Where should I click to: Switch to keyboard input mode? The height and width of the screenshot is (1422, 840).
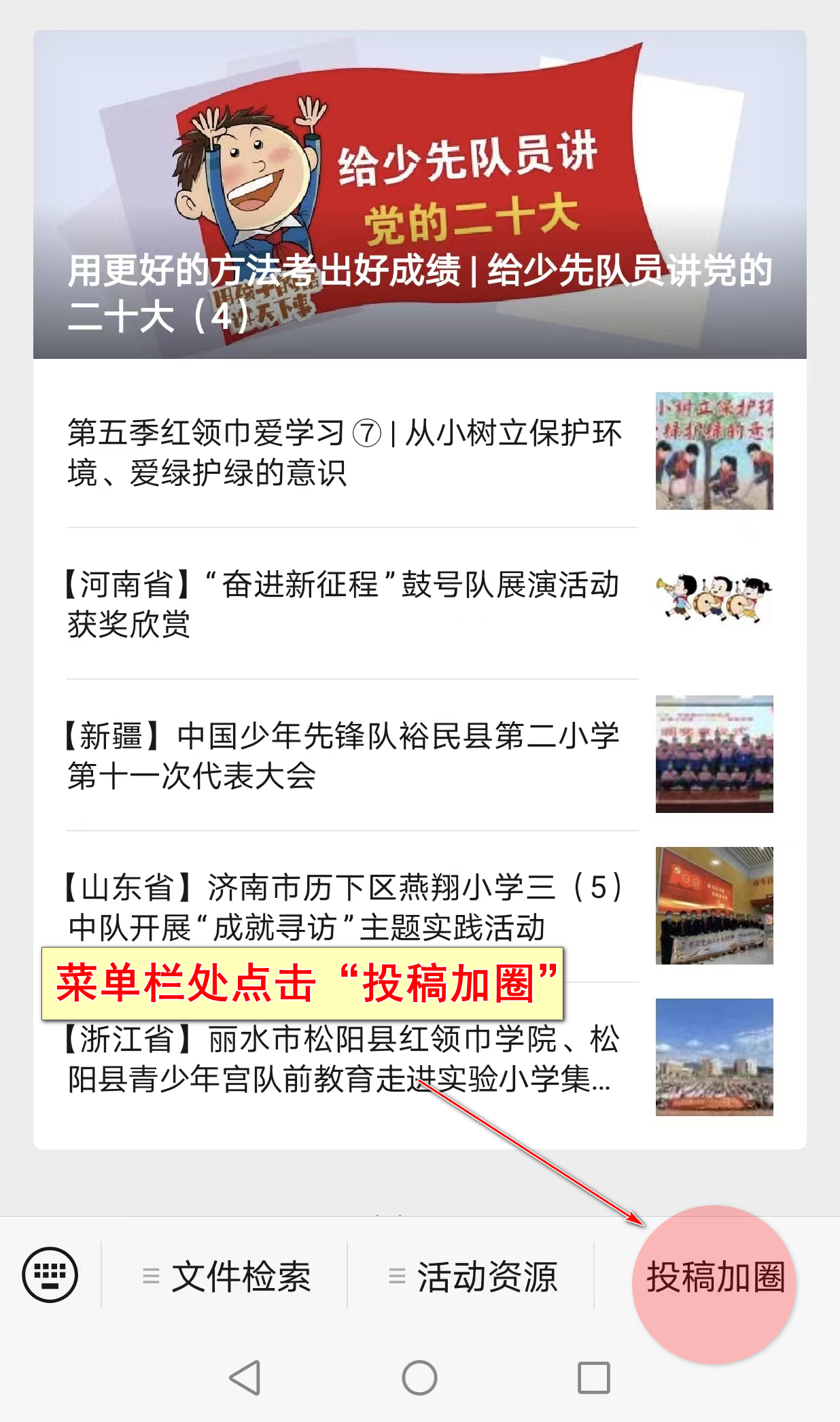click(50, 1274)
